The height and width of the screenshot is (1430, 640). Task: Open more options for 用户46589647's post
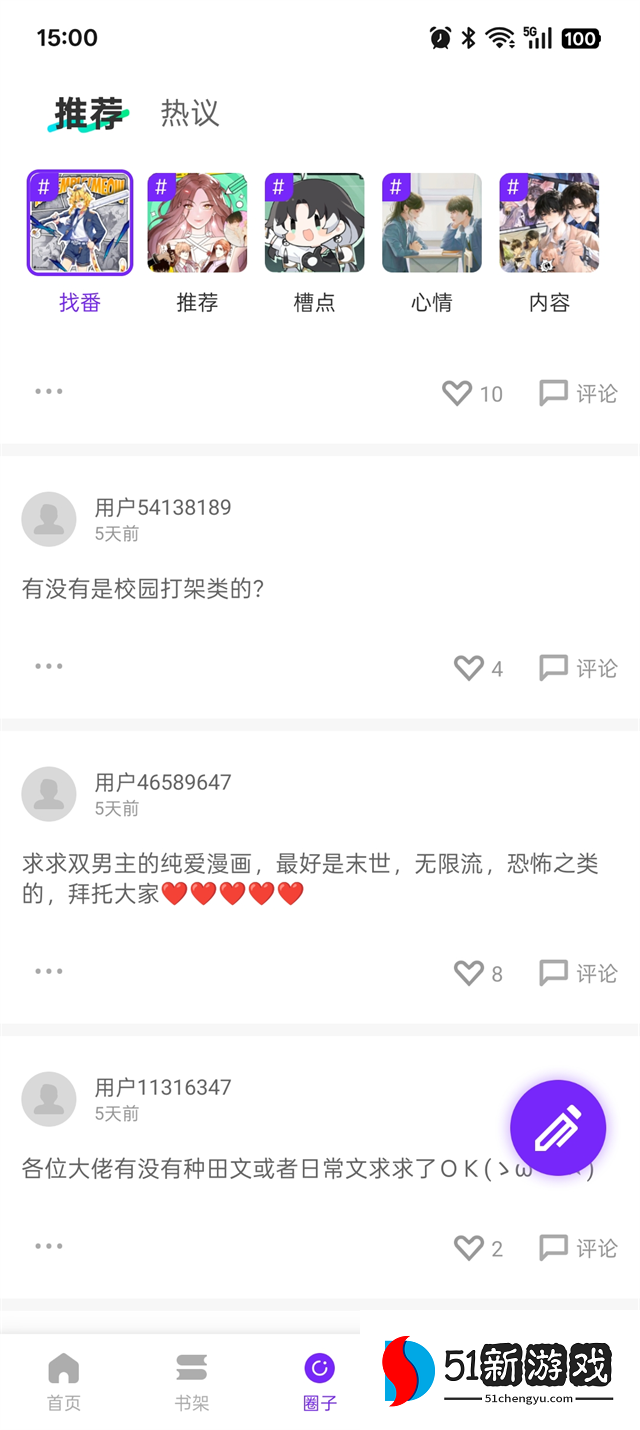[x=48, y=971]
